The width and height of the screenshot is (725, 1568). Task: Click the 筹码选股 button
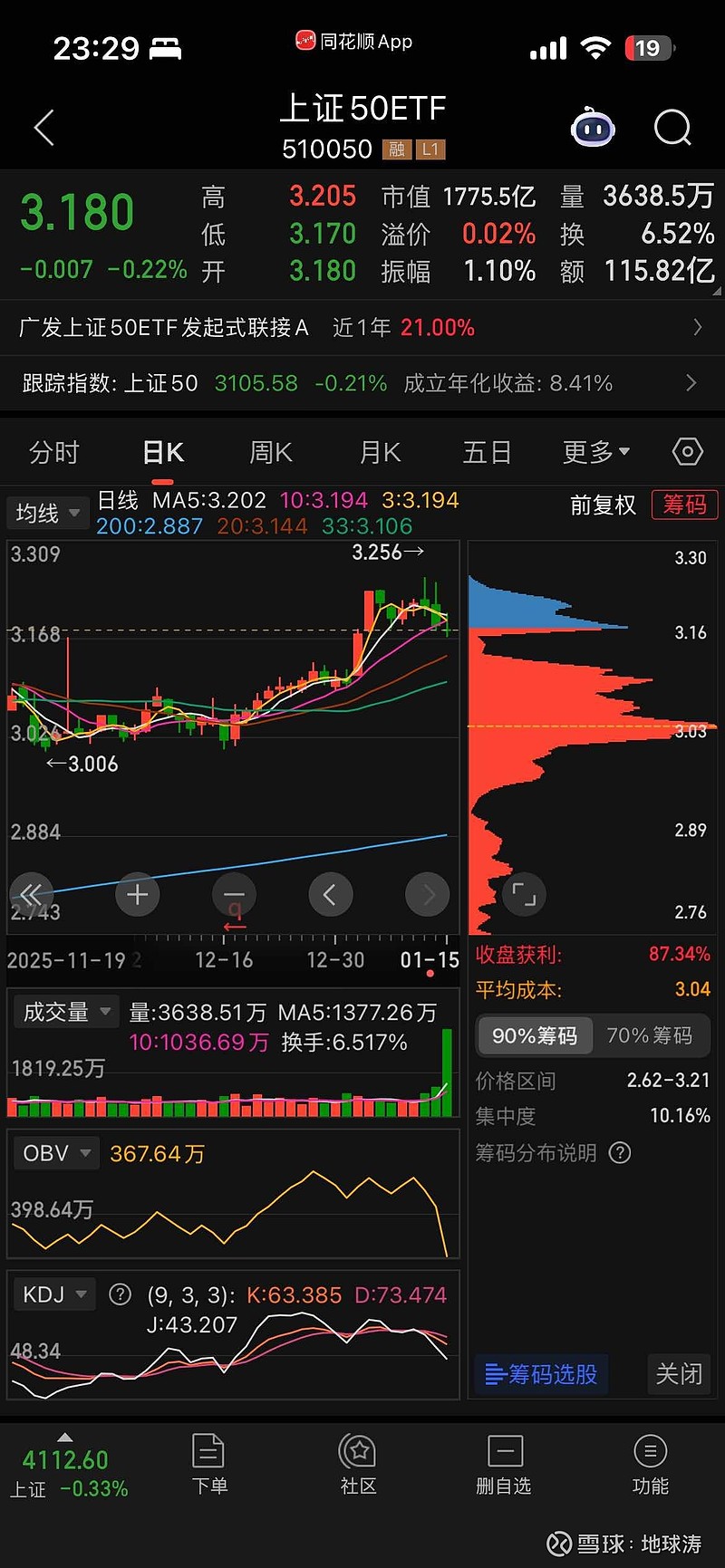(x=541, y=1374)
